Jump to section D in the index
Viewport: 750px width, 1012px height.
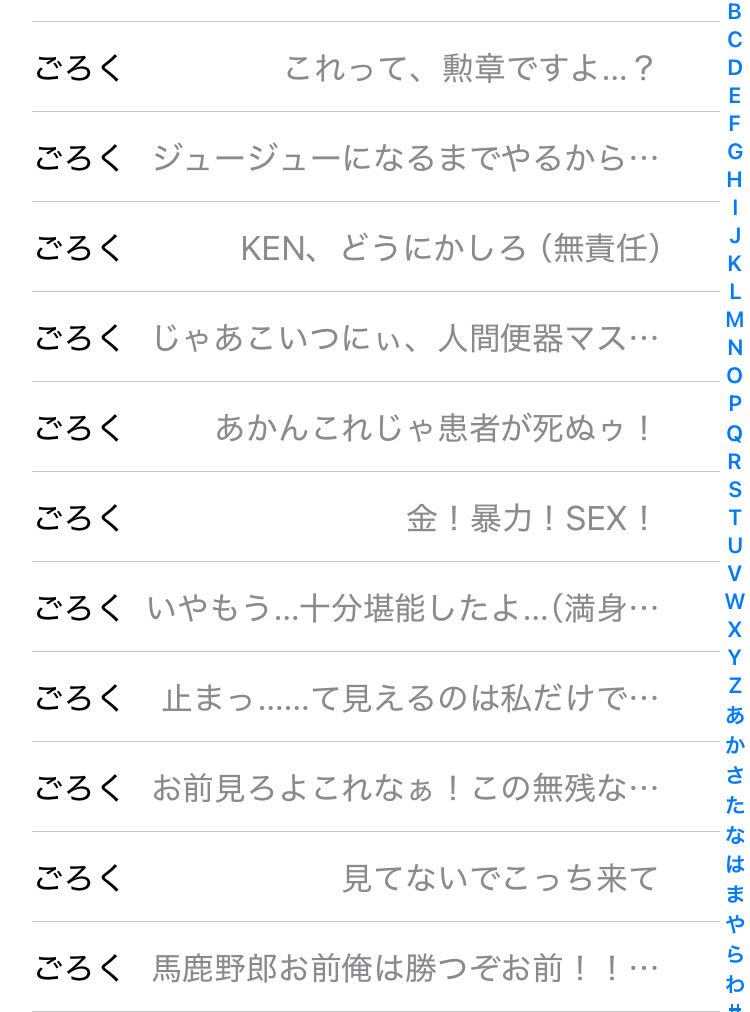(x=735, y=68)
